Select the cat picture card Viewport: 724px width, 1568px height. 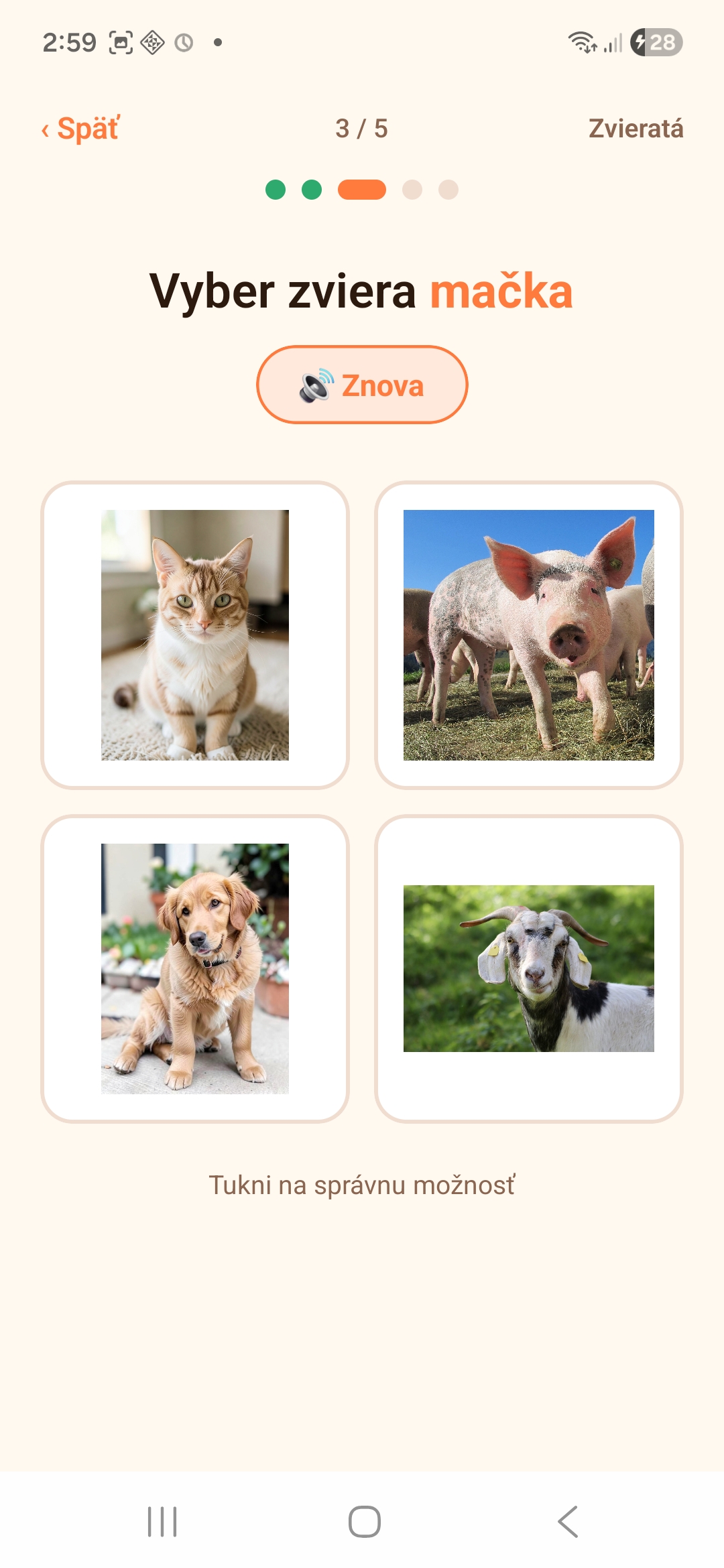tap(195, 635)
